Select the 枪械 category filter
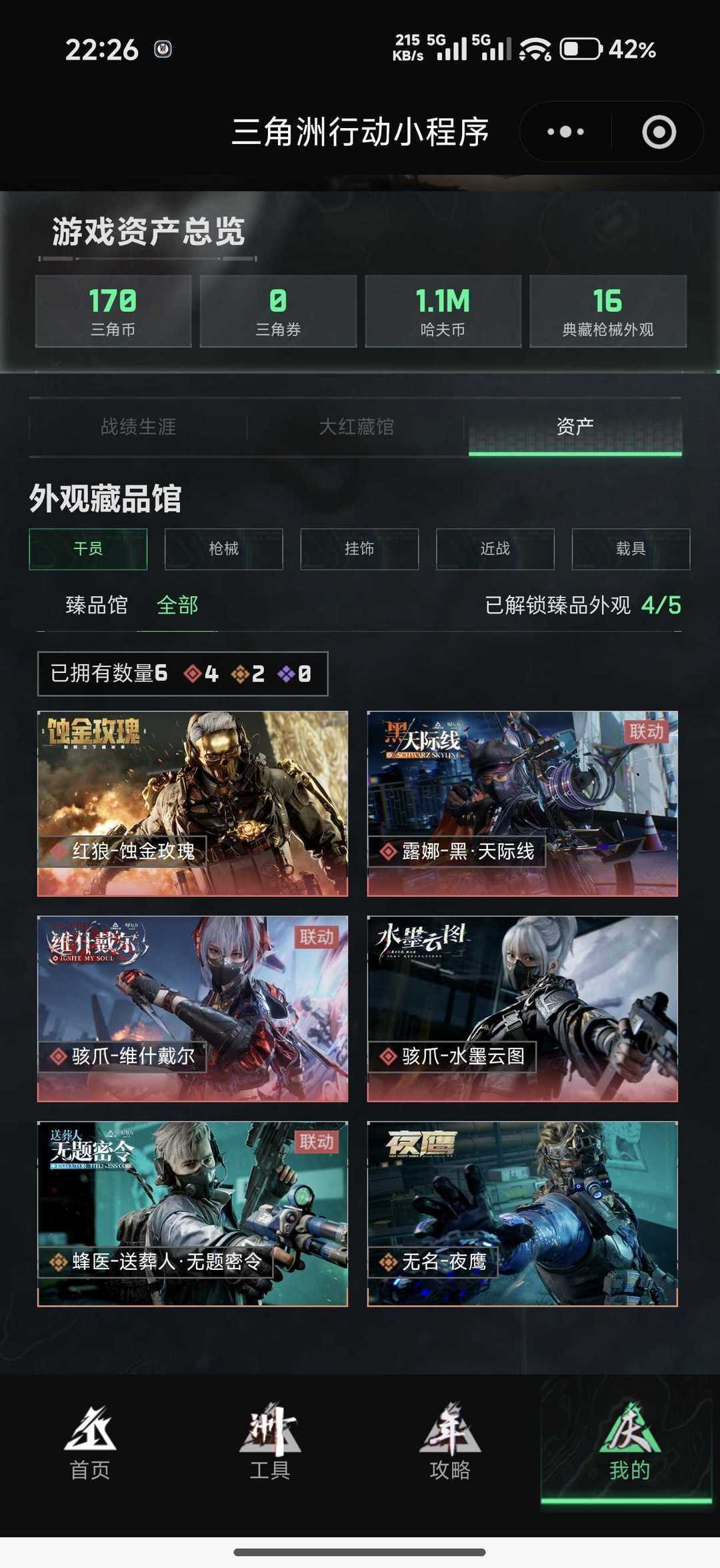The height and width of the screenshot is (1568, 720). point(223,549)
